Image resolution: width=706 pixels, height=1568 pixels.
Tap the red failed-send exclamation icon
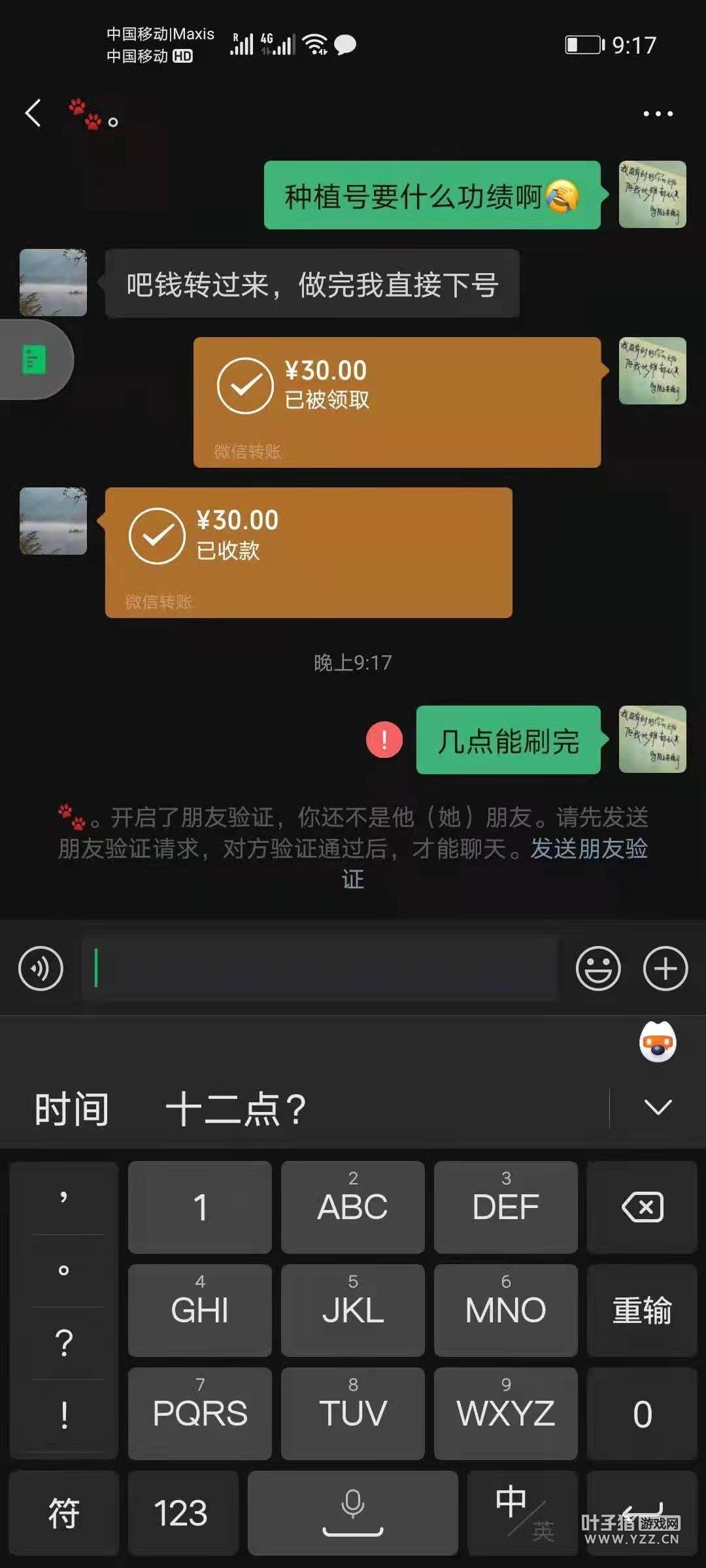click(384, 740)
